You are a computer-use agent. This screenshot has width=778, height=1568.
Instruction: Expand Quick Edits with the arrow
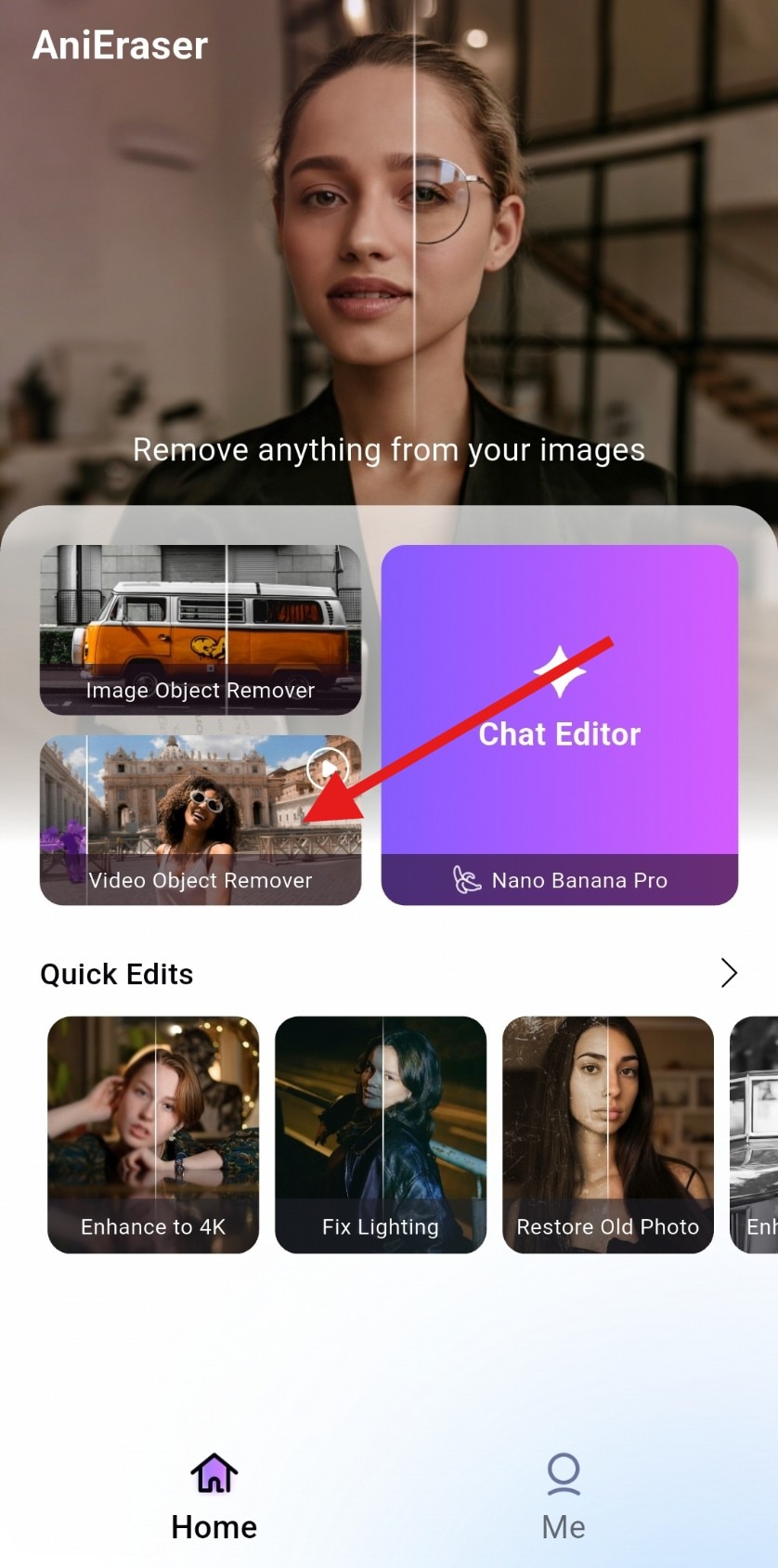(x=729, y=973)
